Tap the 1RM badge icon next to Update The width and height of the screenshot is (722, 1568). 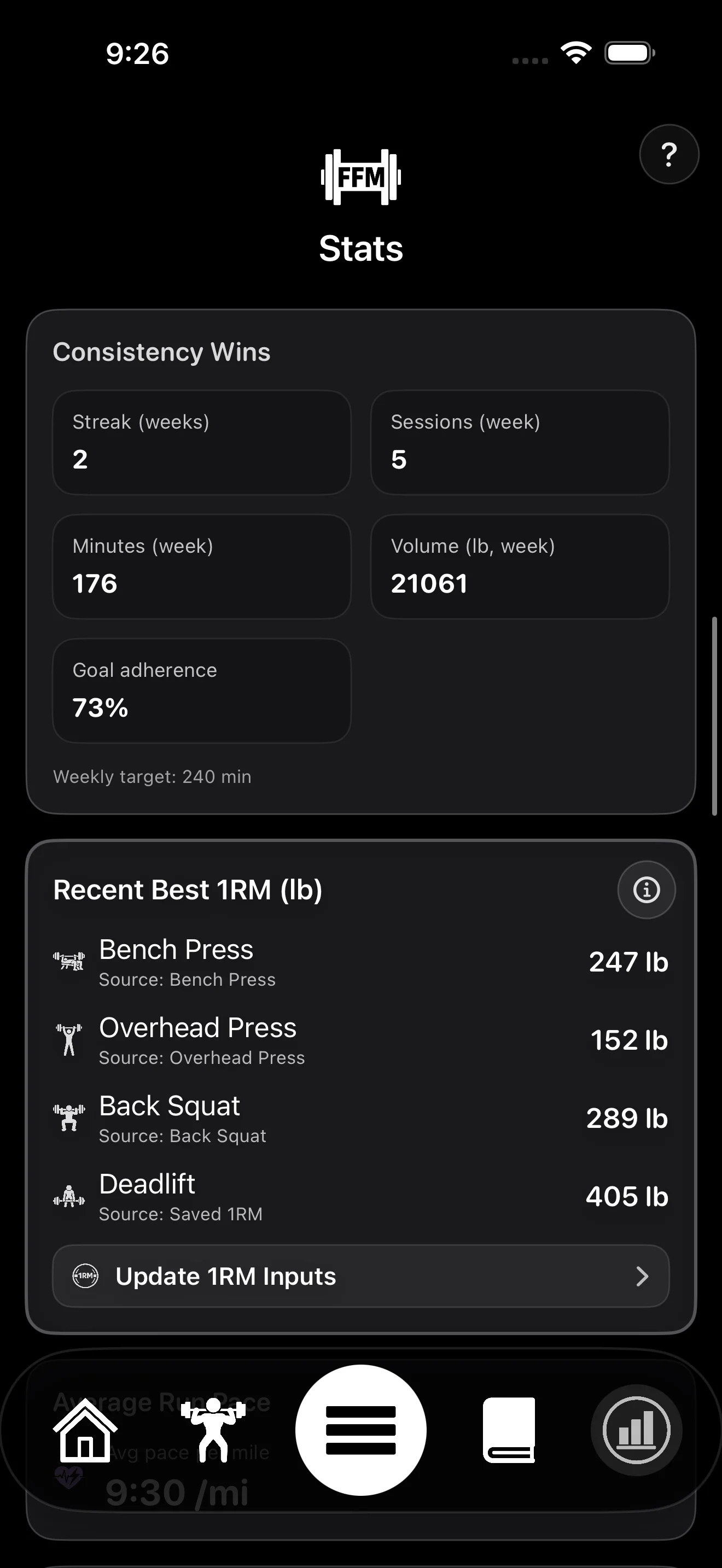[x=86, y=1276]
